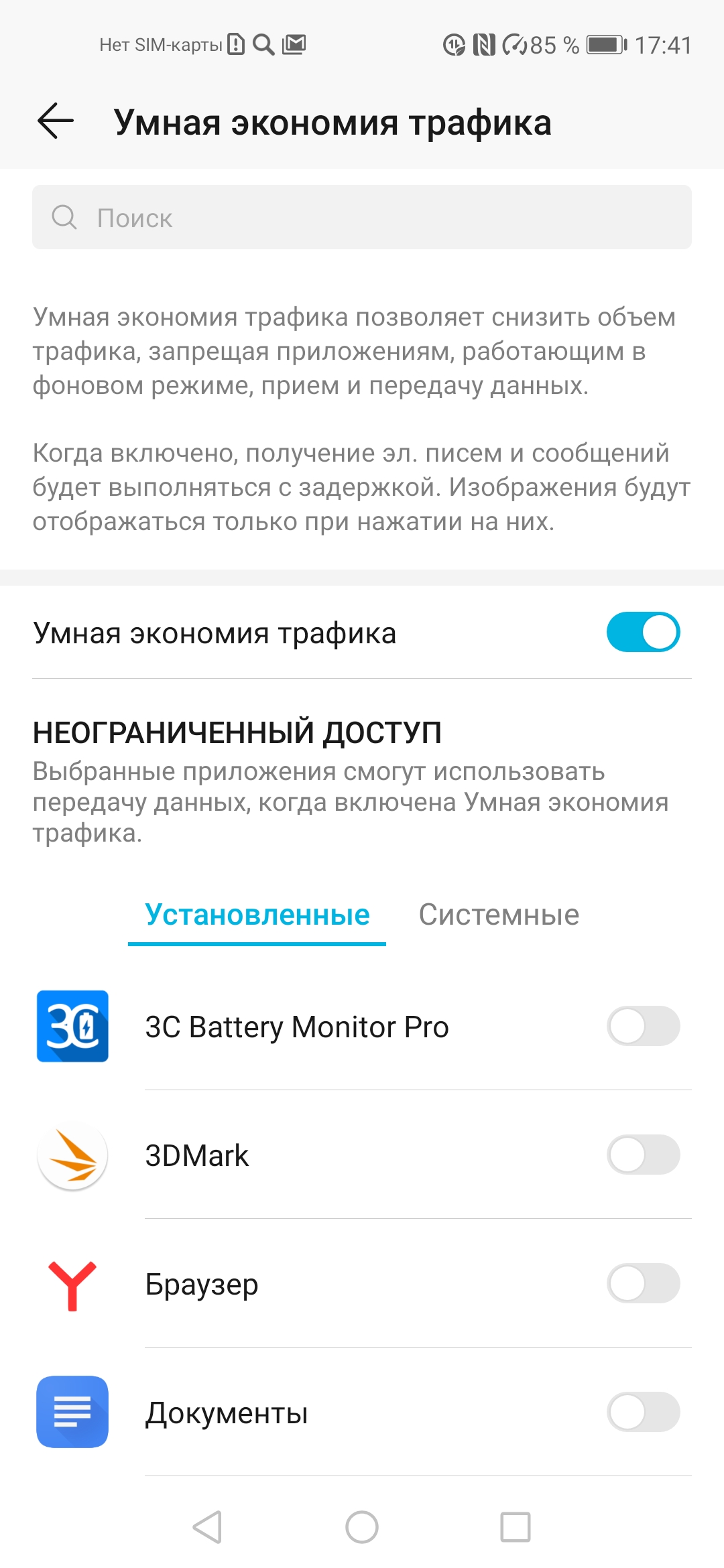Go back using the top arrow

(x=56, y=121)
